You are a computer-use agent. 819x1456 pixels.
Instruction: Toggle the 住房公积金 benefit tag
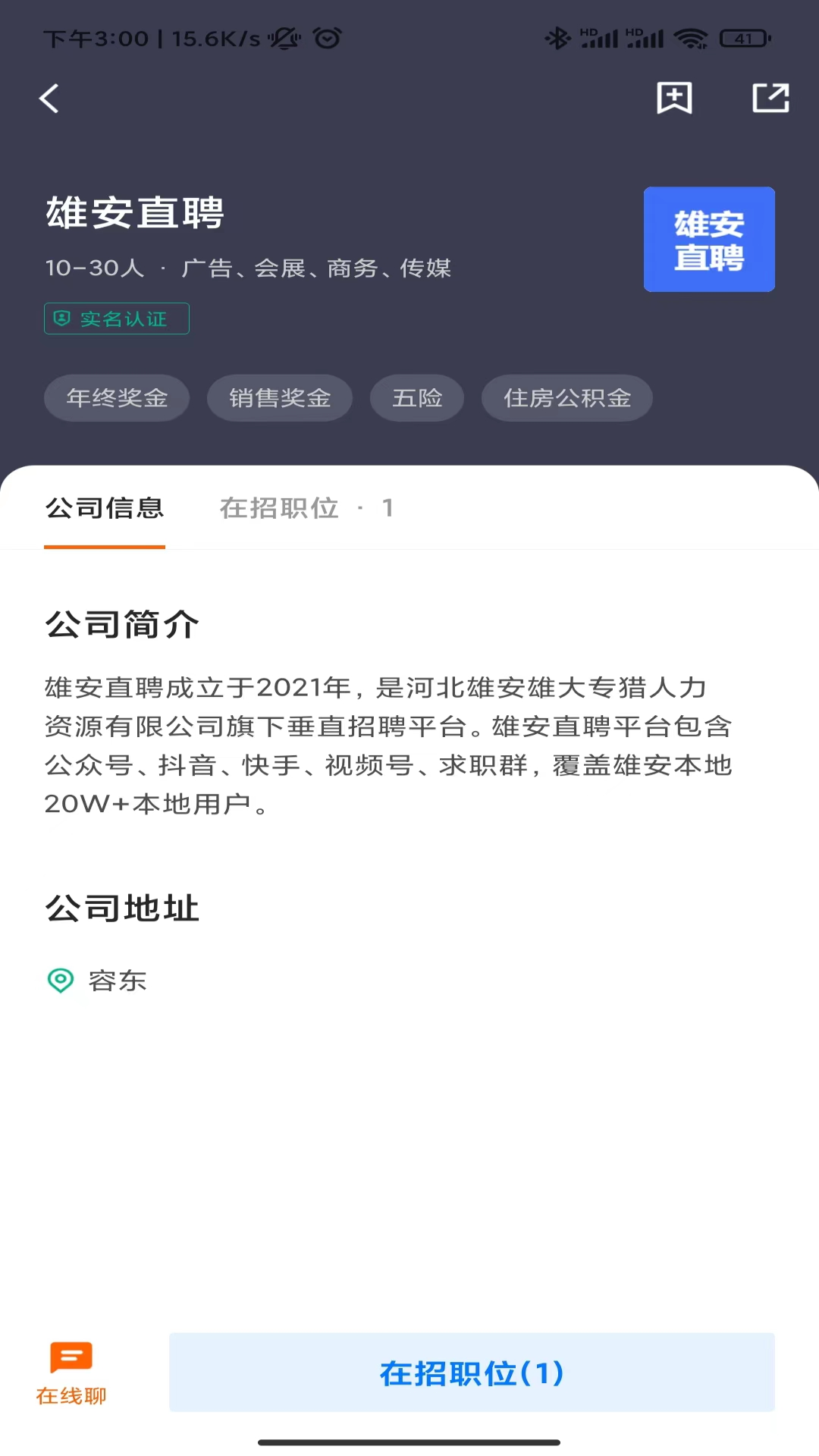click(x=566, y=397)
